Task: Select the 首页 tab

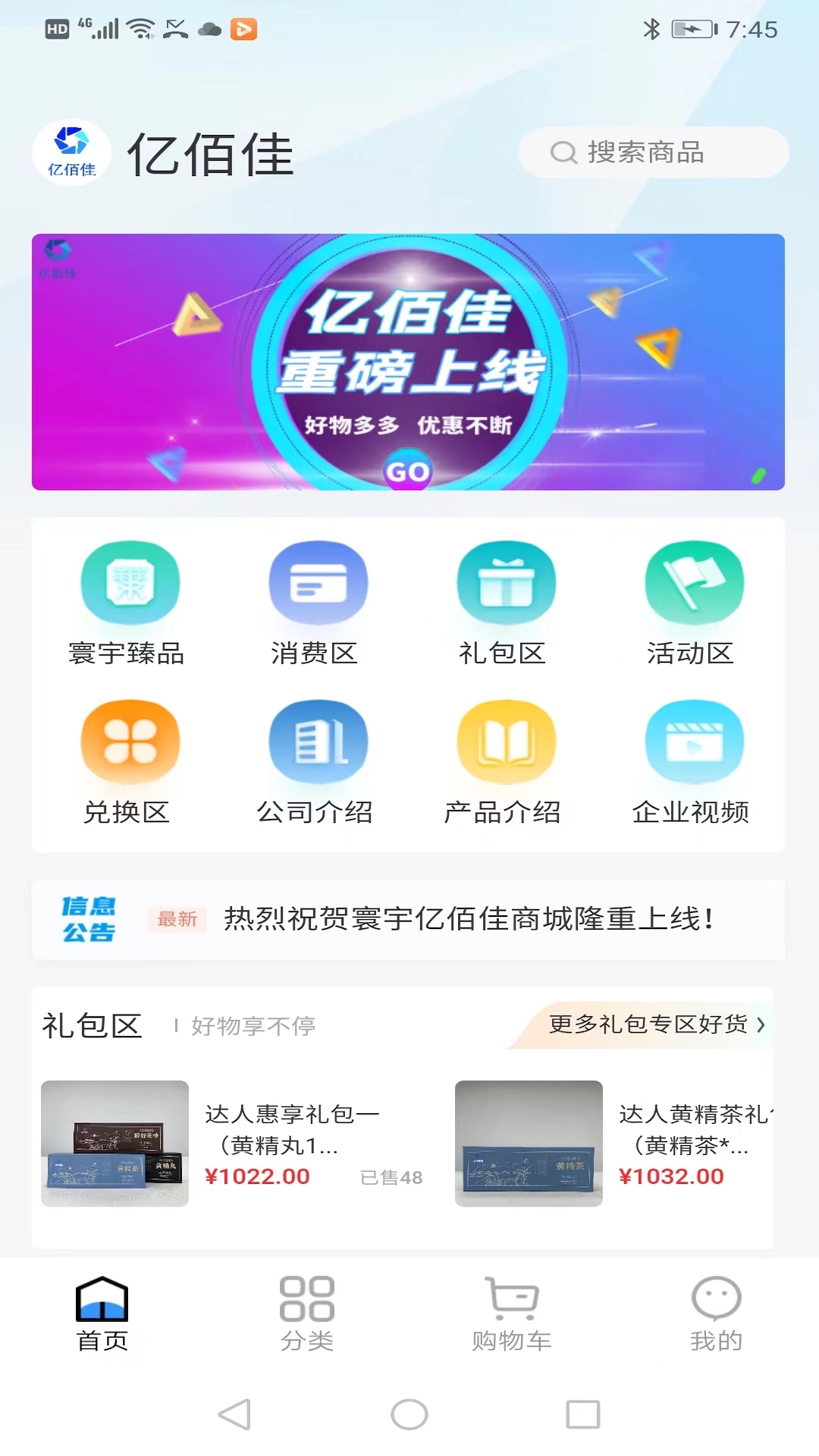Action: 102,1313
